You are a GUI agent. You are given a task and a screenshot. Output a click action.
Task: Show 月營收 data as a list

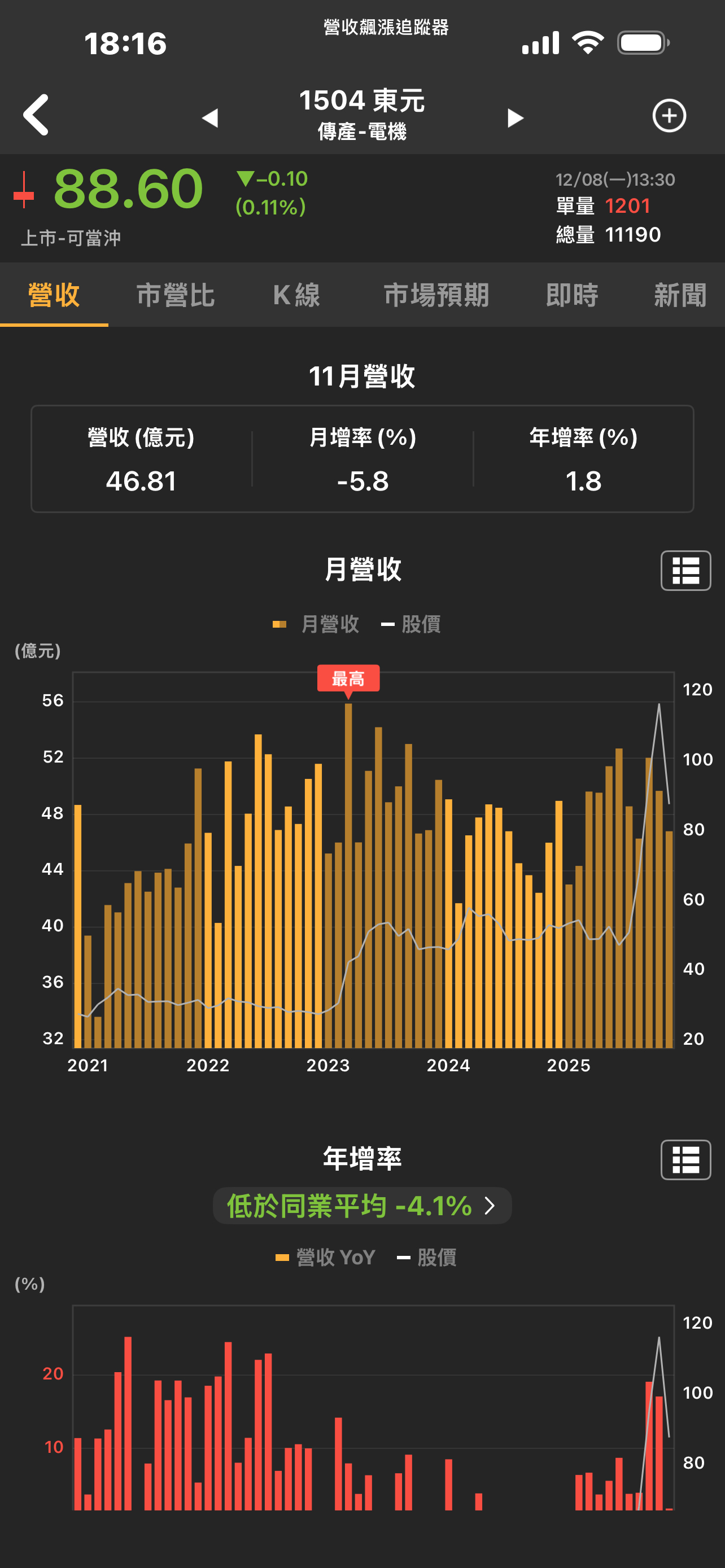click(x=685, y=570)
